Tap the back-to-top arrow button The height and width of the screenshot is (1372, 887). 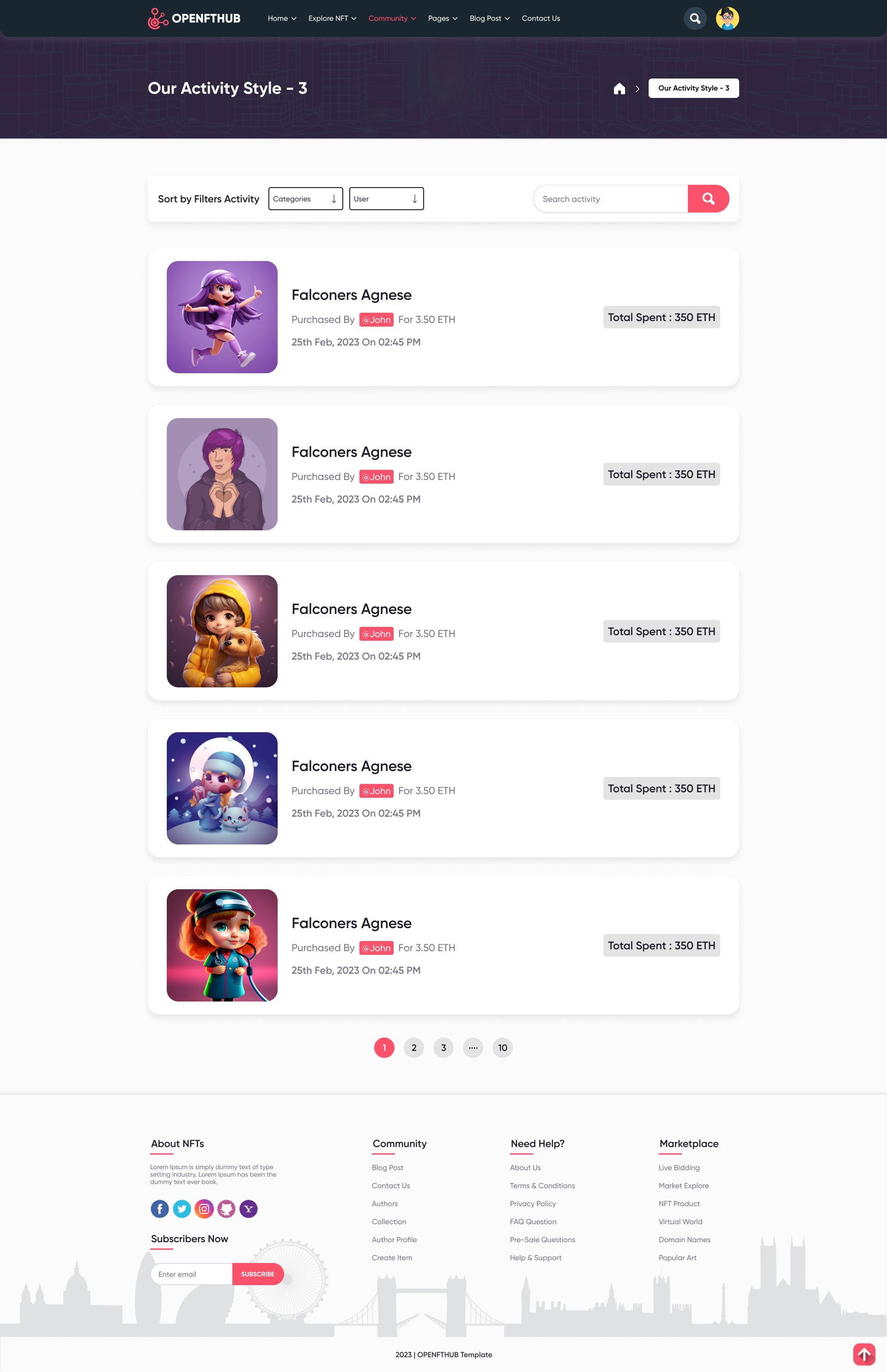[863, 1354]
